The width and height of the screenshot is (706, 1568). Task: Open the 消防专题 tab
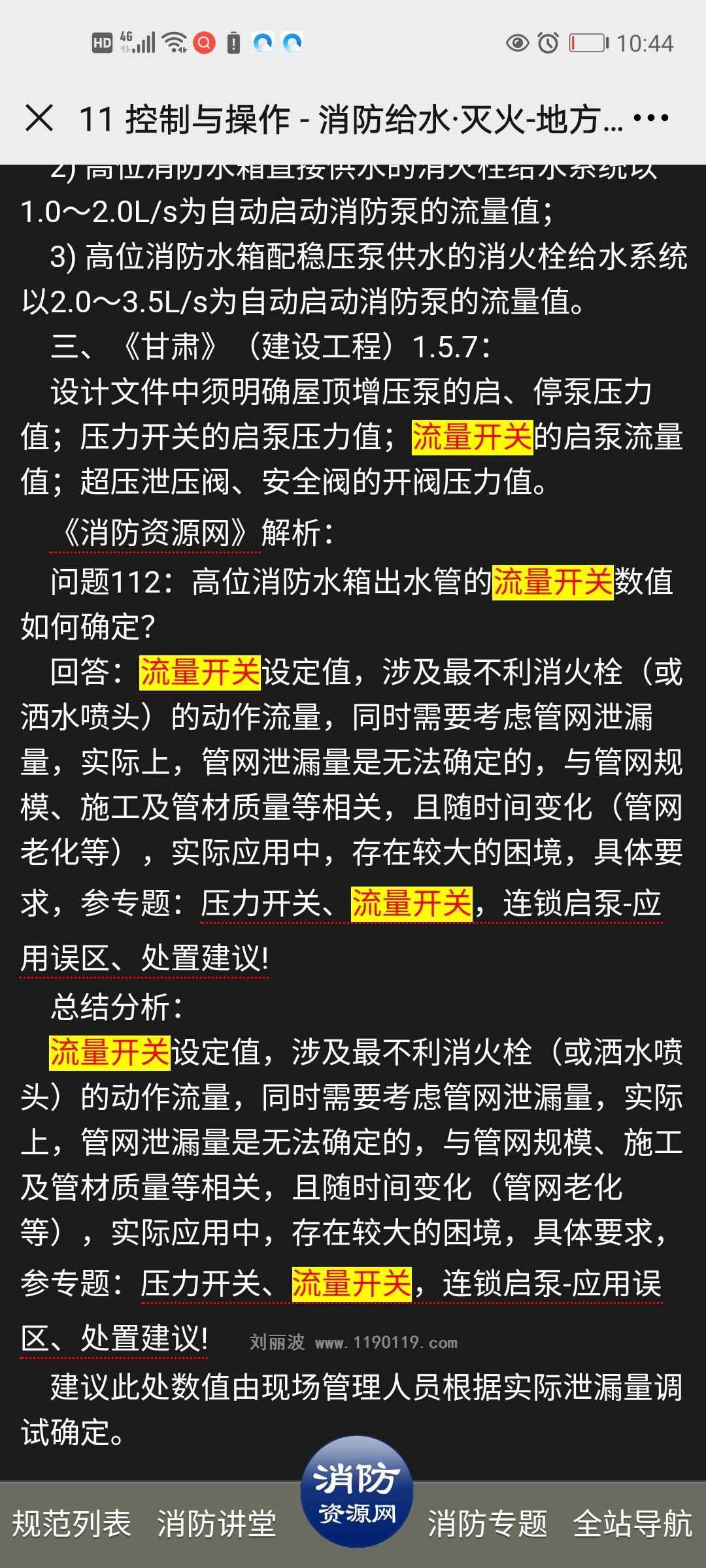pyautogui.click(x=488, y=1524)
